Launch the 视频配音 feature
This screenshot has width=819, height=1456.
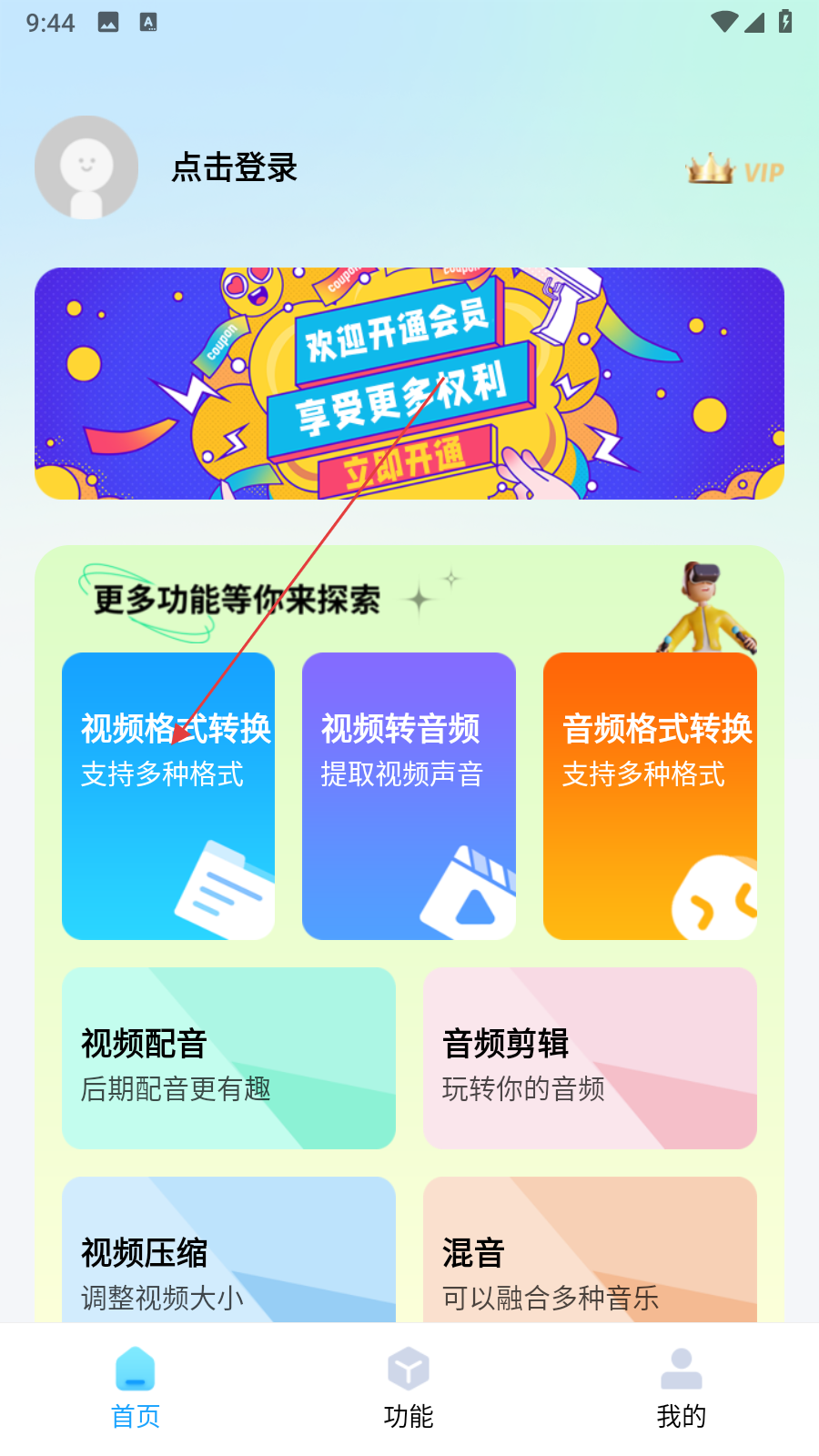tap(228, 1057)
